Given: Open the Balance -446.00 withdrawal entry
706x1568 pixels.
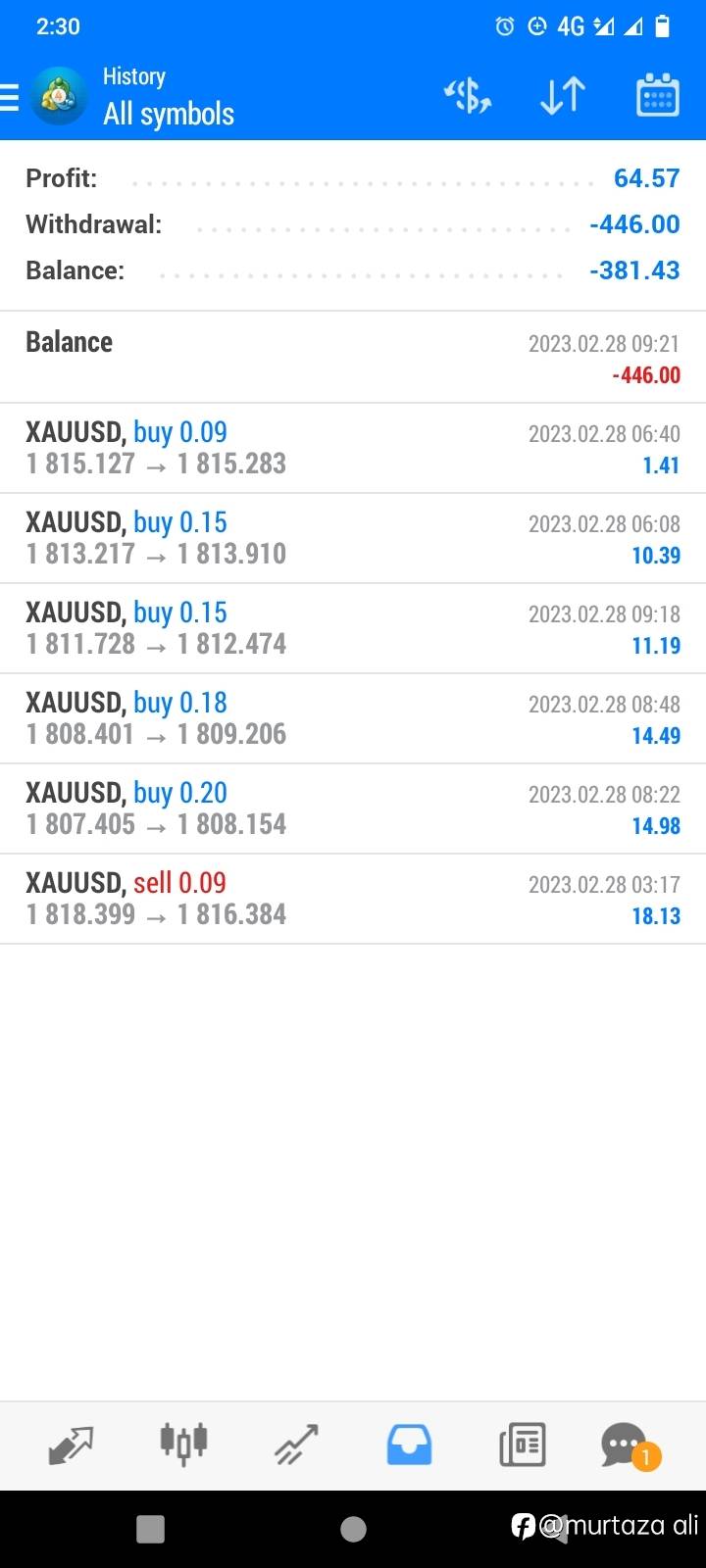Looking at the screenshot, I should pyautogui.click(x=353, y=358).
